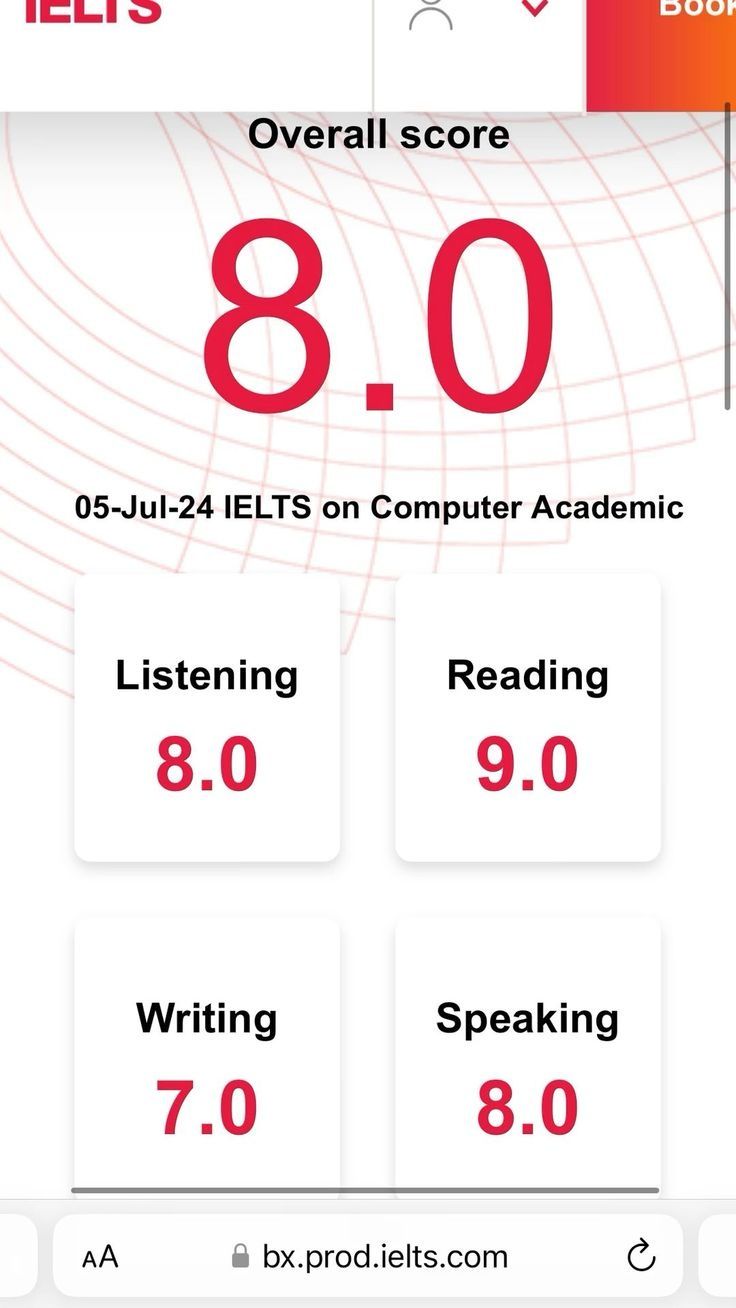This screenshot has width=736, height=1308.
Task: Tap the bx.prod.ielts.com address bar
Action: [x=384, y=1256]
